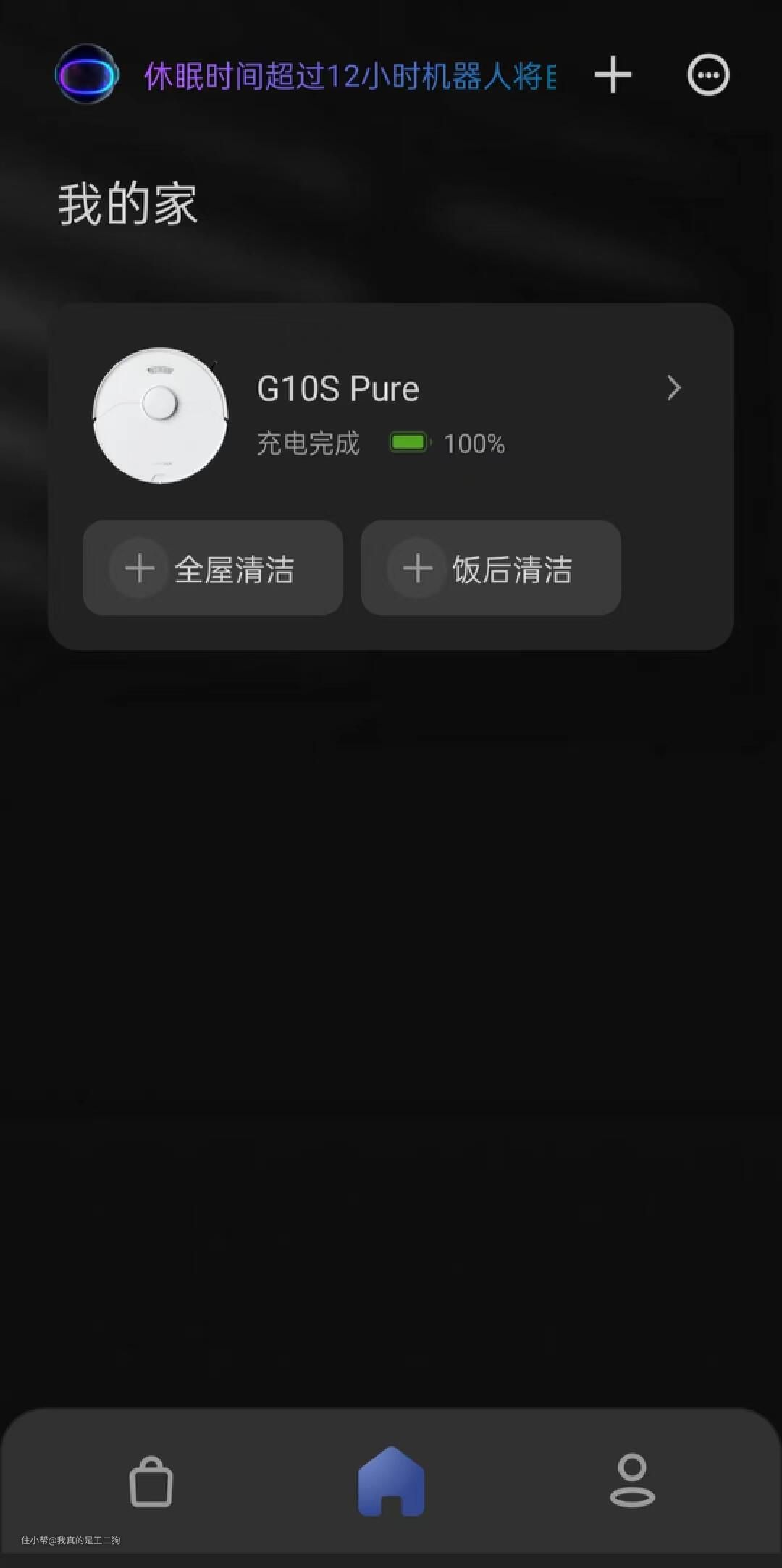This screenshot has width=782, height=1568.
Task: Open the scrolling sleep-time notice
Action: coord(350,76)
